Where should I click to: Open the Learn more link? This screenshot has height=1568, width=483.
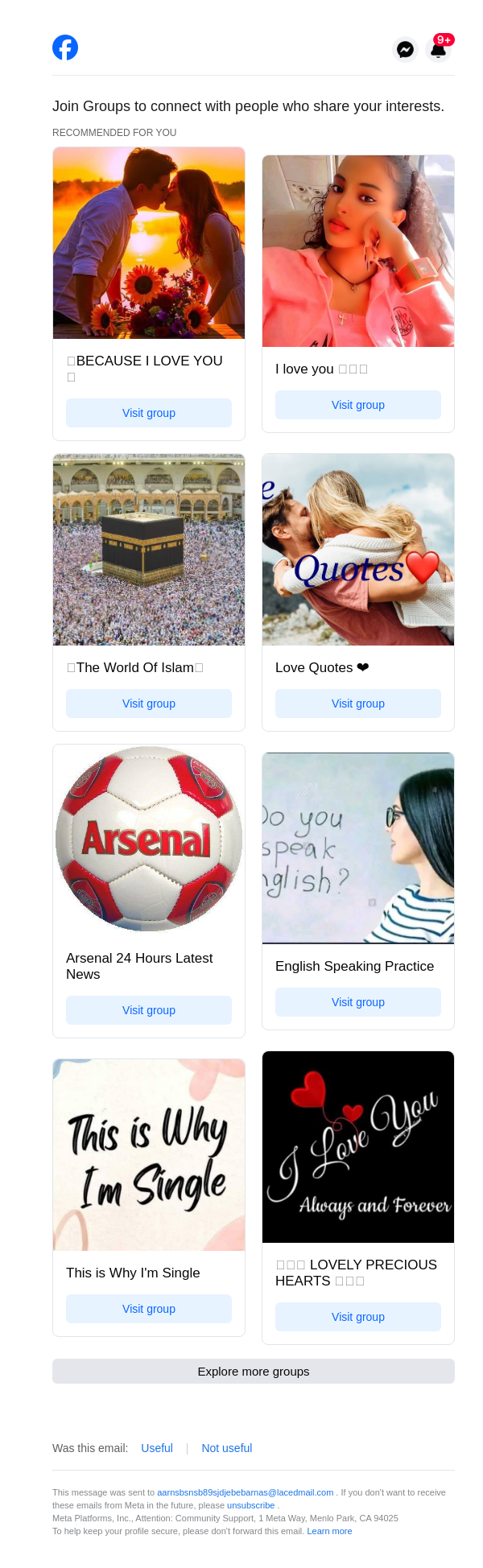point(329,1531)
